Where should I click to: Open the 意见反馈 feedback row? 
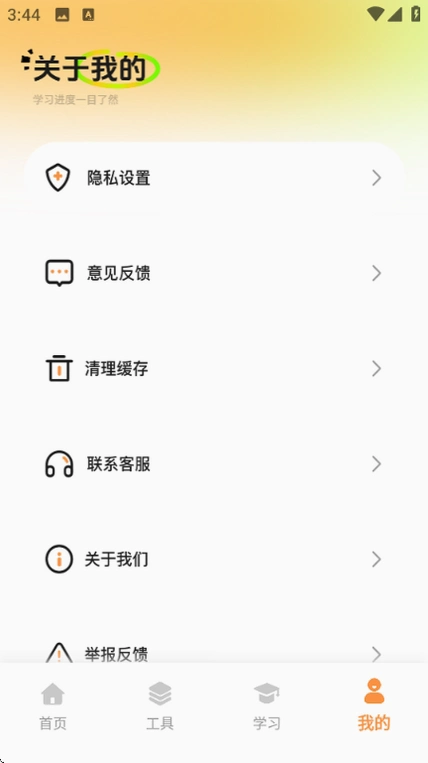[x=214, y=273]
